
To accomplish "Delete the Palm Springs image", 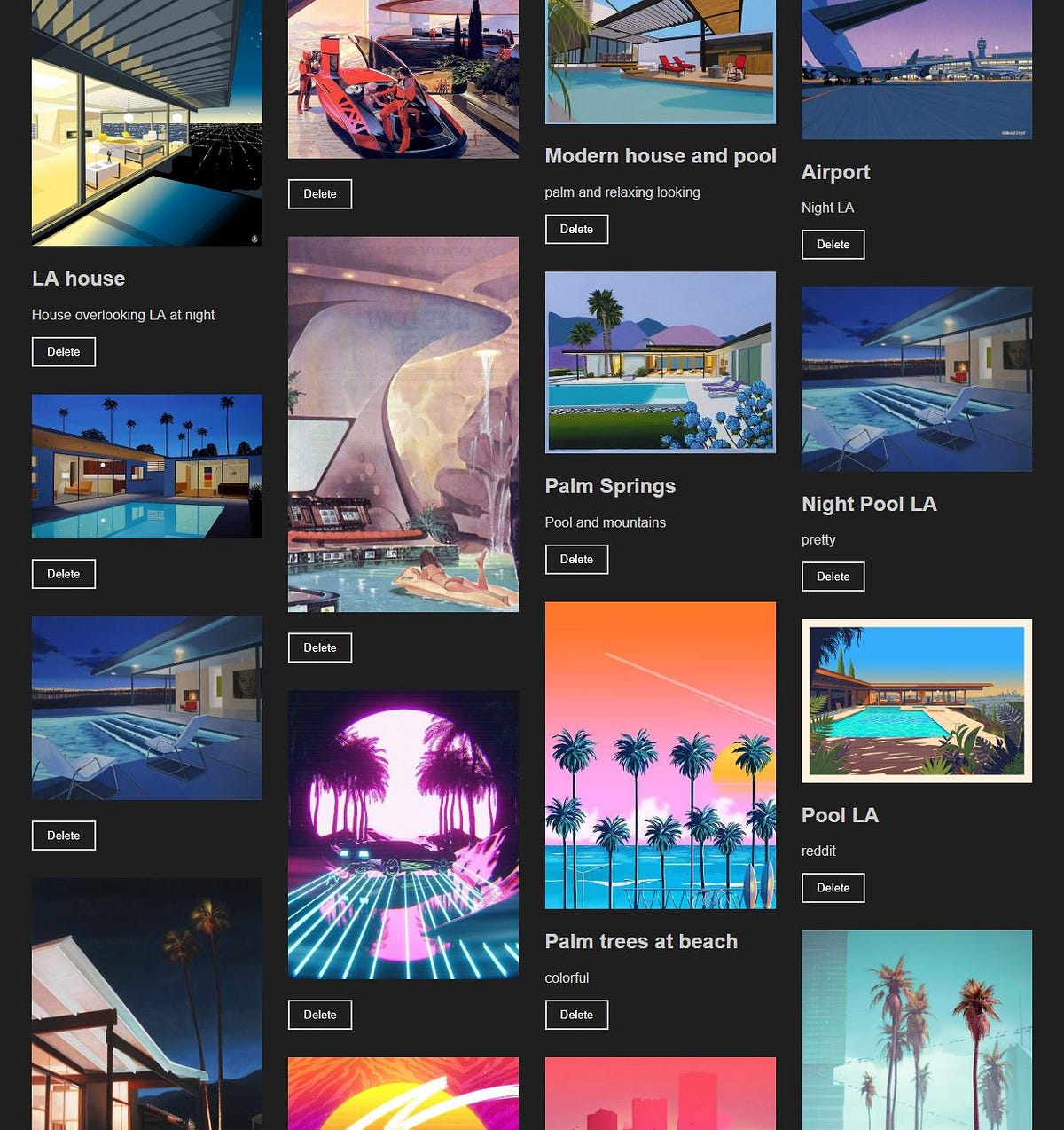I will (576, 559).
